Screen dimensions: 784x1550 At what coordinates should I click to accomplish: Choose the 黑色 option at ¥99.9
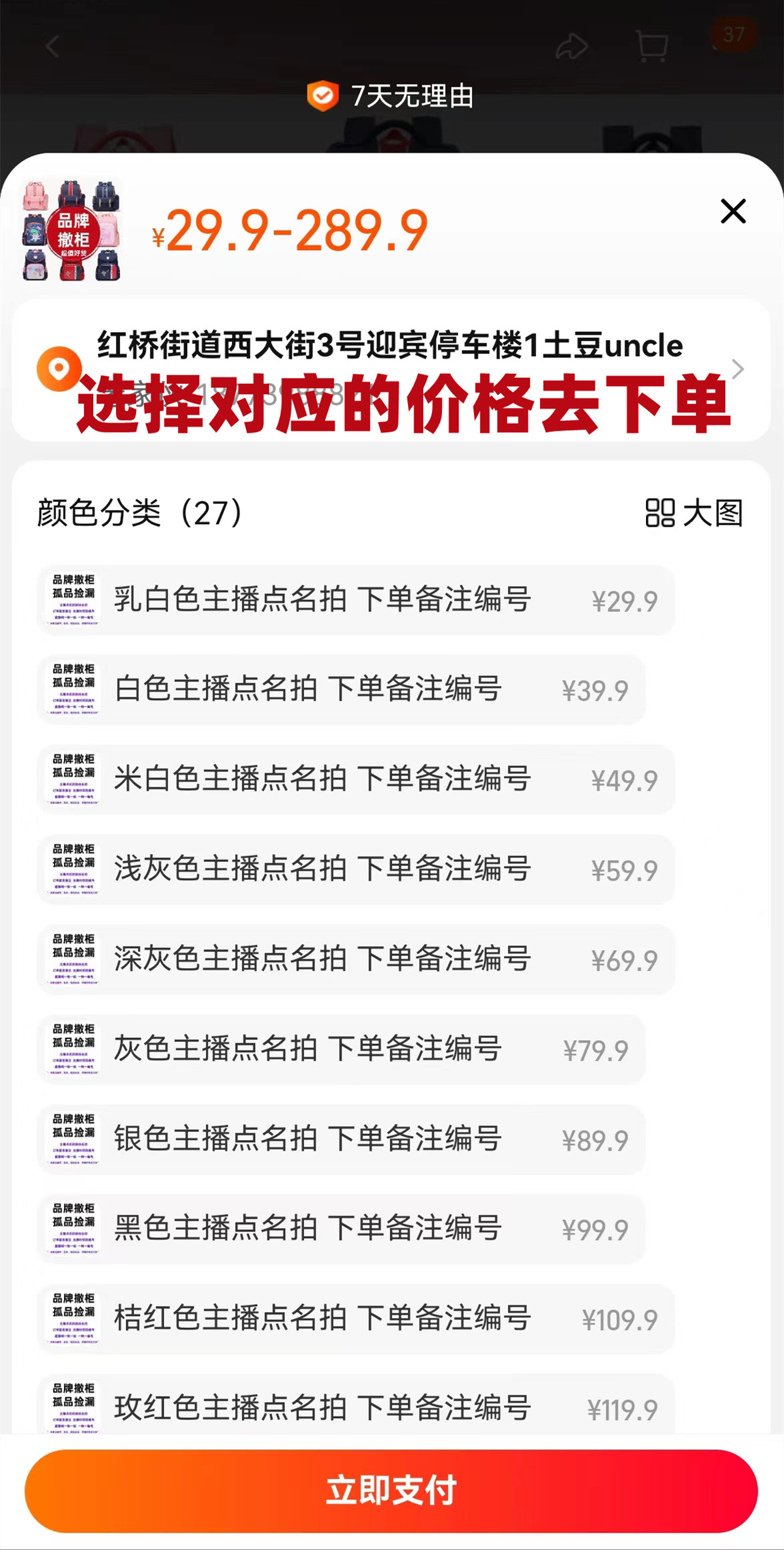click(341, 1229)
